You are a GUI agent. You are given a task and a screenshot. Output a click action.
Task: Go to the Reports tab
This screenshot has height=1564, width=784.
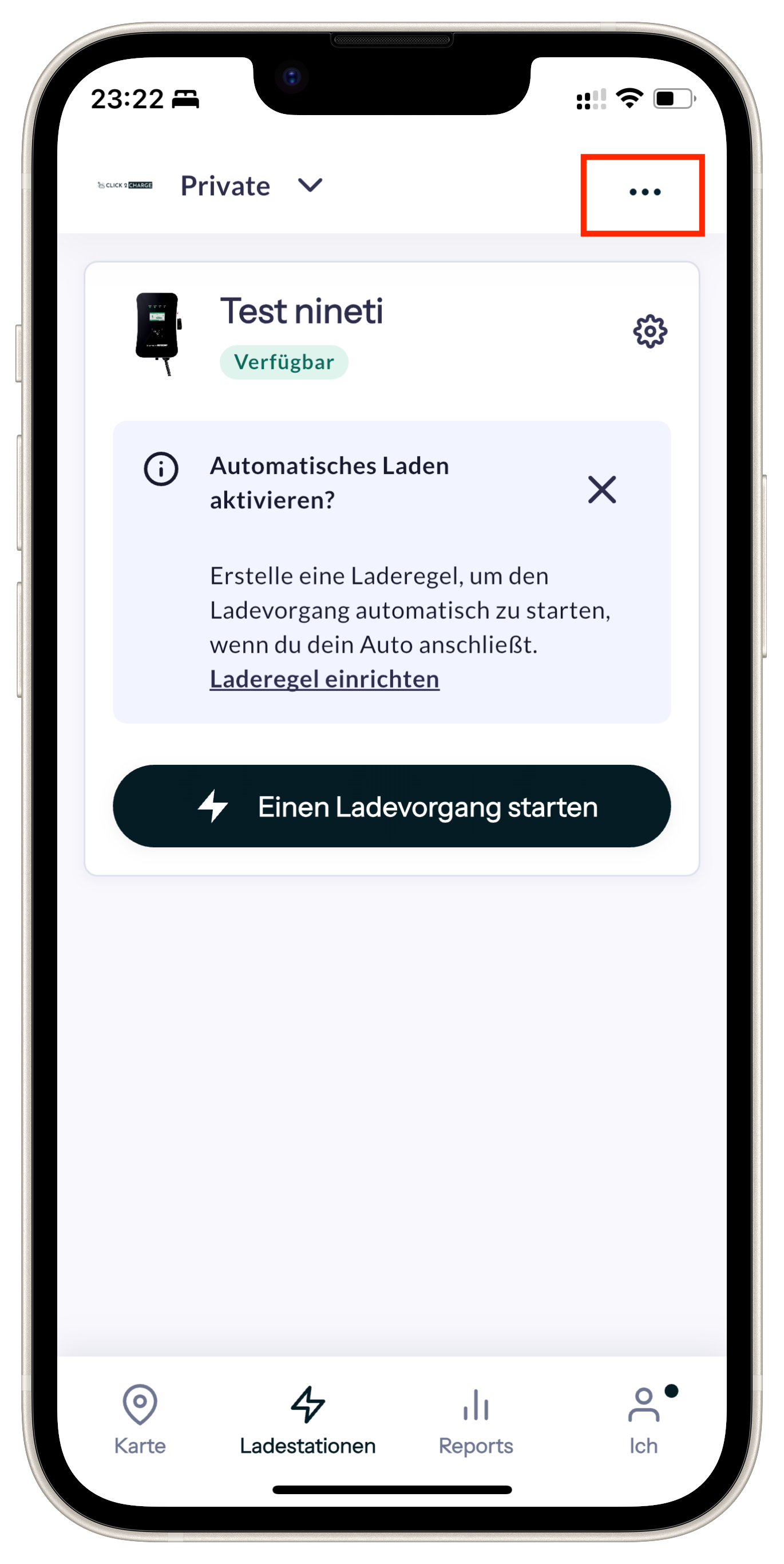click(x=476, y=1420)
